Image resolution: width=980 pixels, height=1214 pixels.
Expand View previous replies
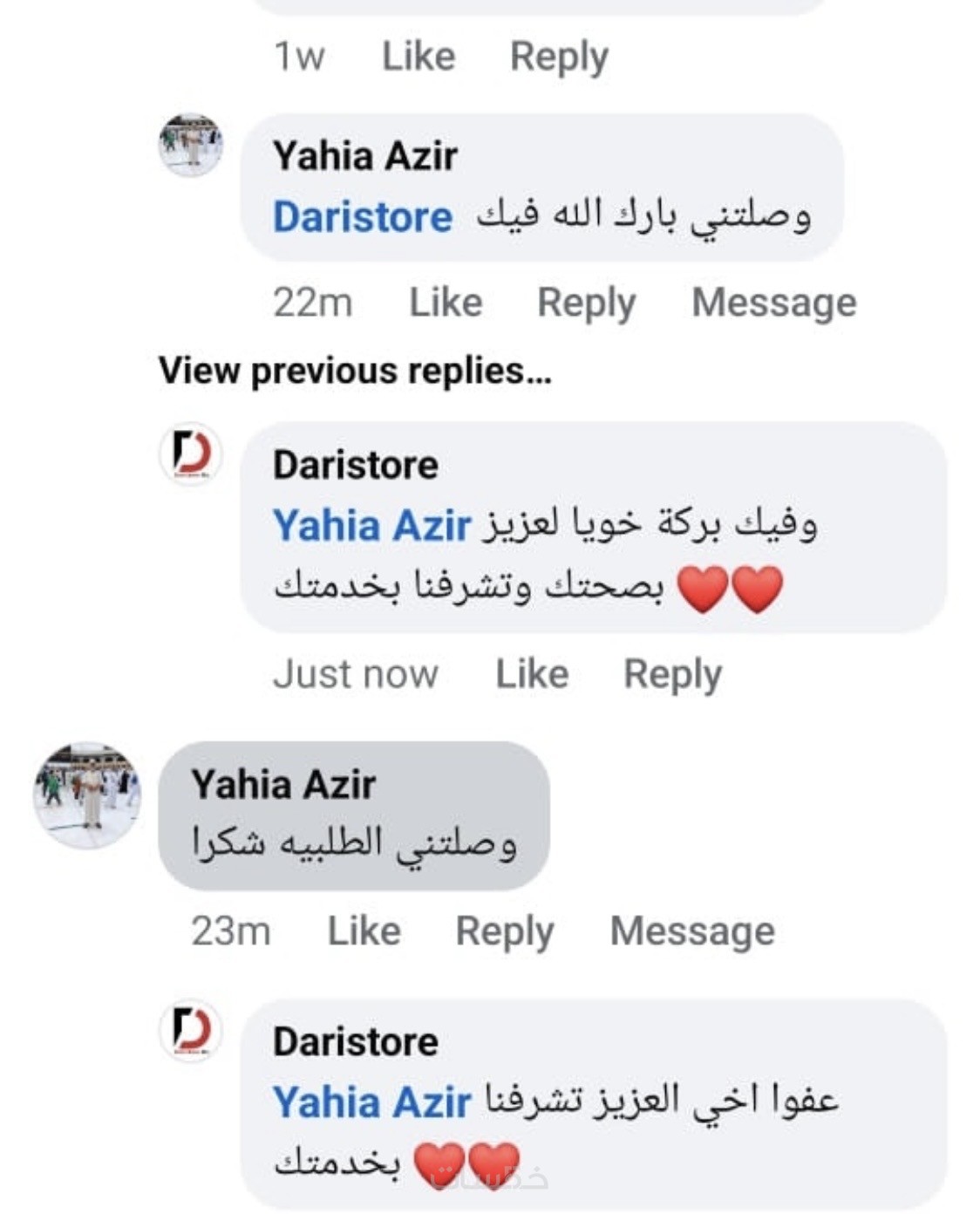[355, 371]
